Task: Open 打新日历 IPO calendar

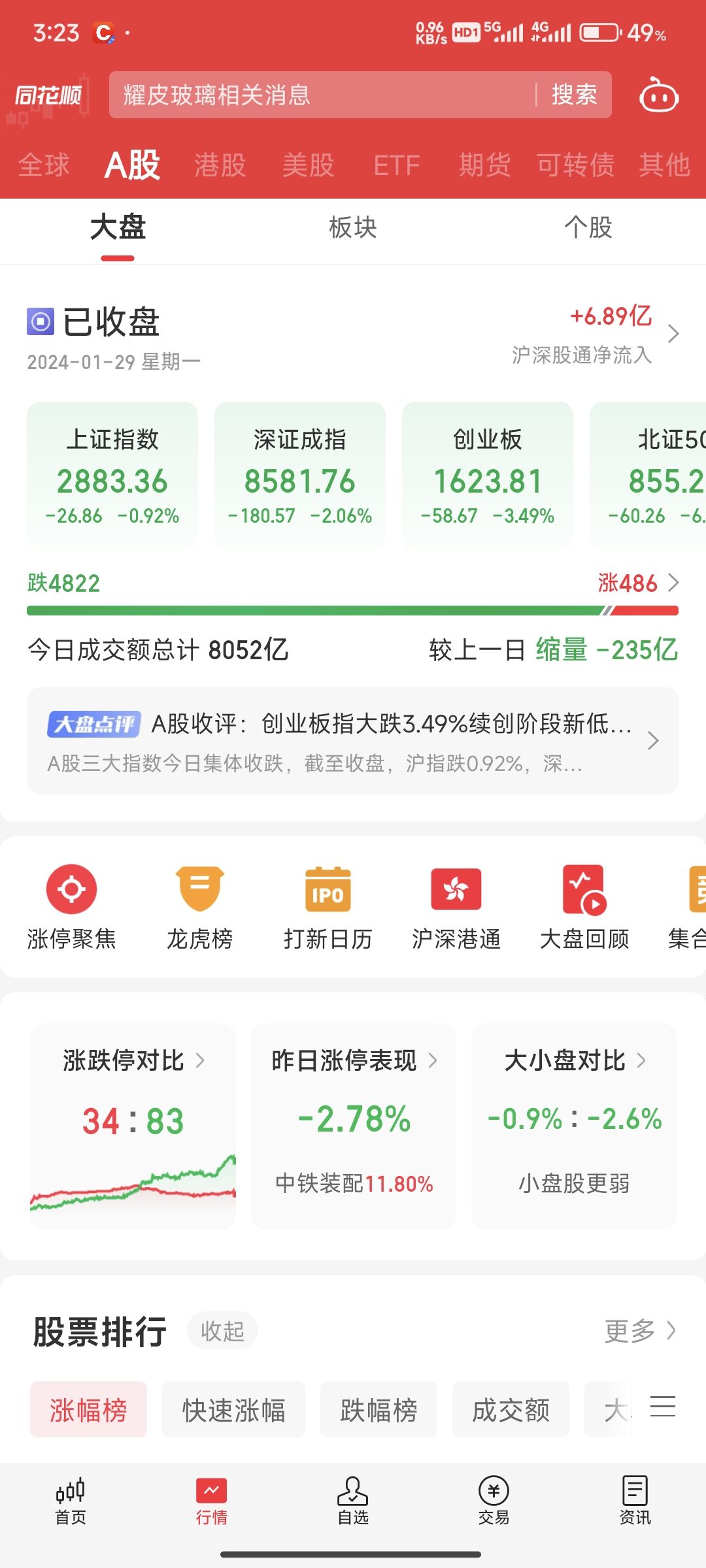Action: (328, 907)
